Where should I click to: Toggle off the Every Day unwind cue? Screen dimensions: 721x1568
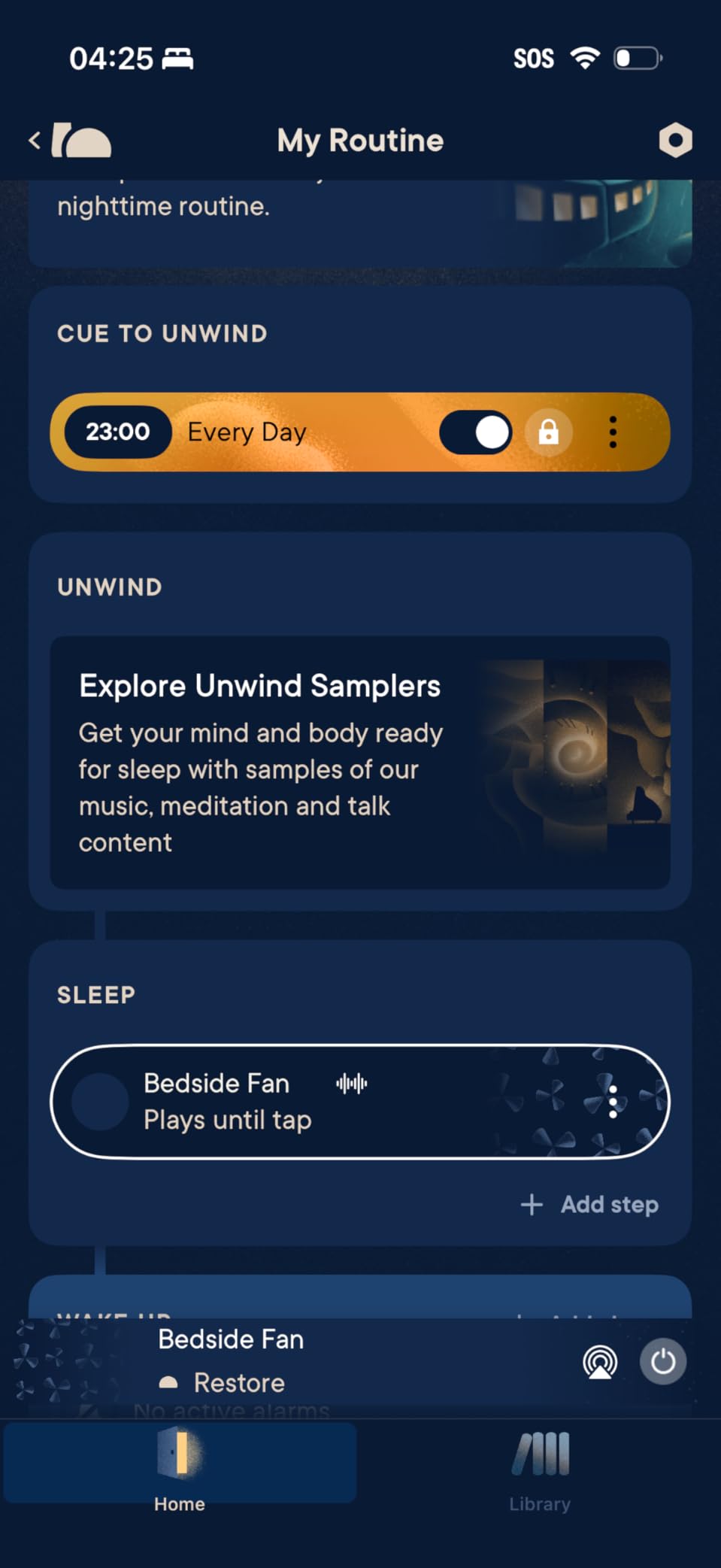[x=475, y=432]
